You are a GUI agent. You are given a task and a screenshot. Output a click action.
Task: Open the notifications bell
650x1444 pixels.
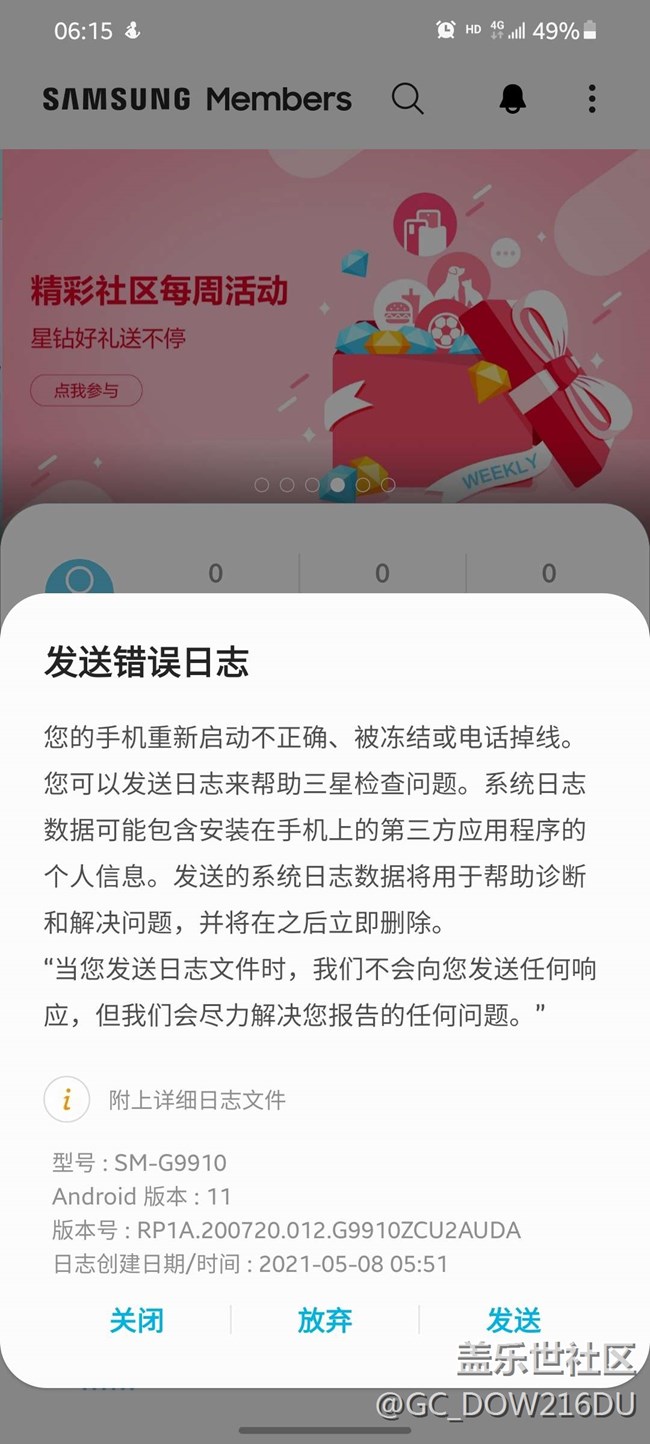tap(512, 98)
